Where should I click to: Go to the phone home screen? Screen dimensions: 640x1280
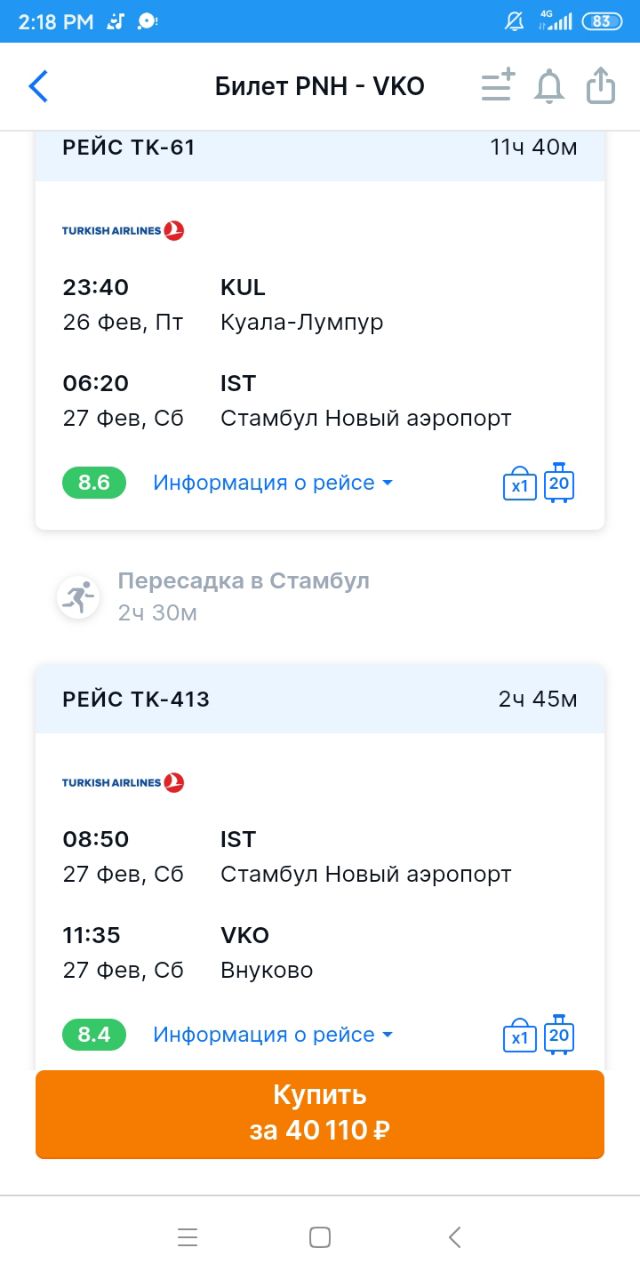point(320,1237)
